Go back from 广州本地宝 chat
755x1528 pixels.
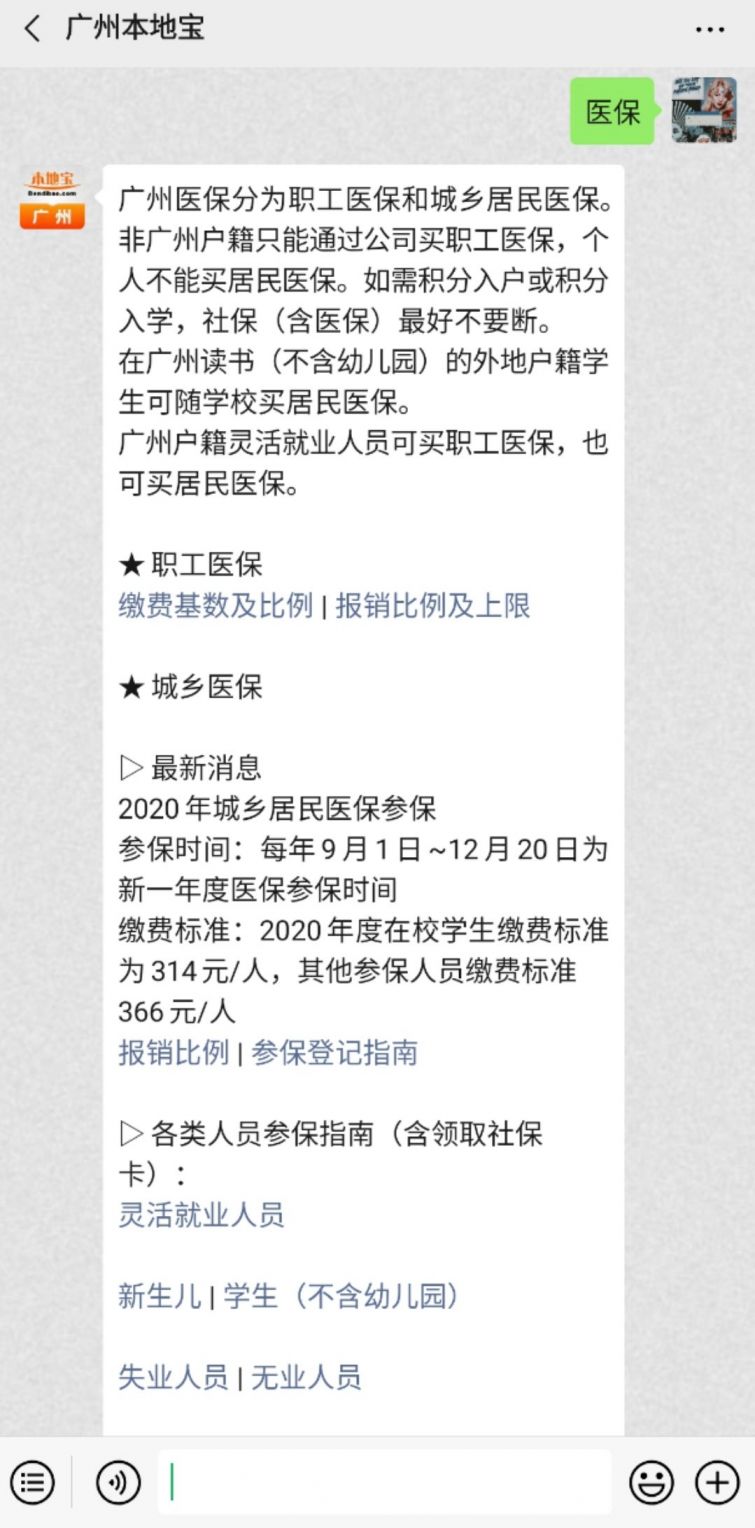[x=33, y=29]
